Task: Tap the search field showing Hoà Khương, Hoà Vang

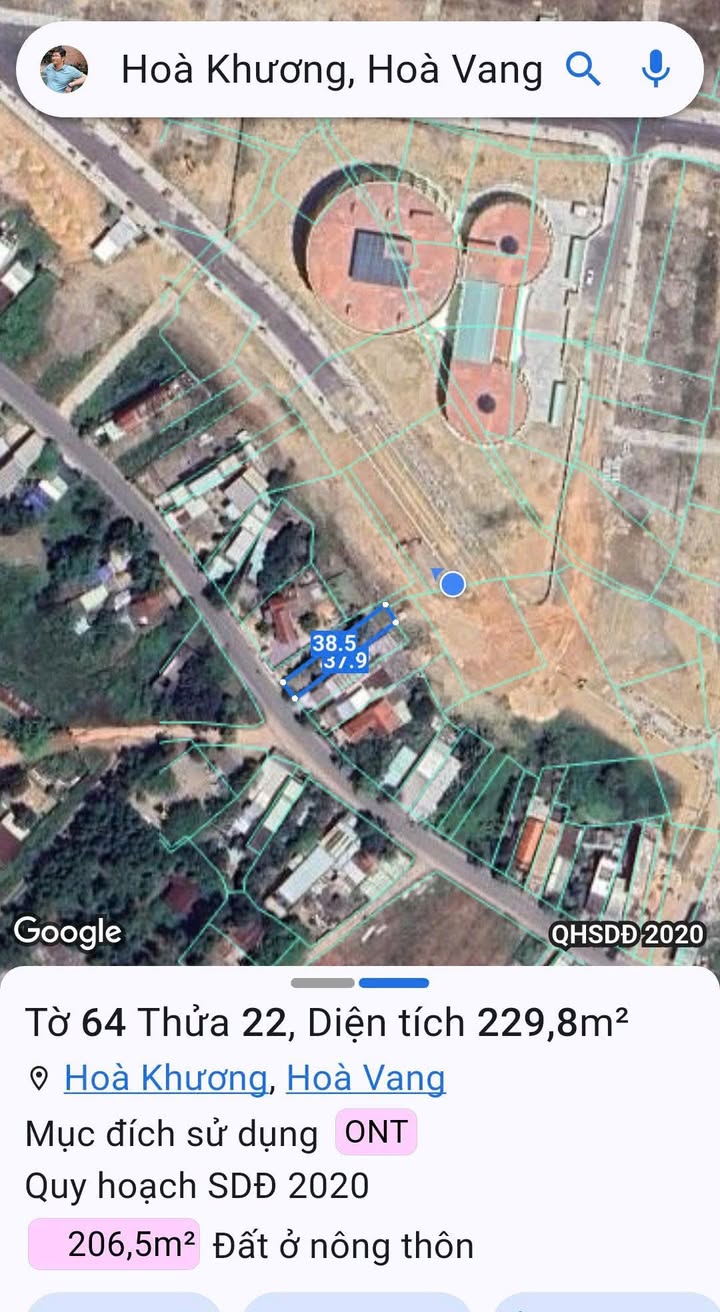Action: [331, 70]
